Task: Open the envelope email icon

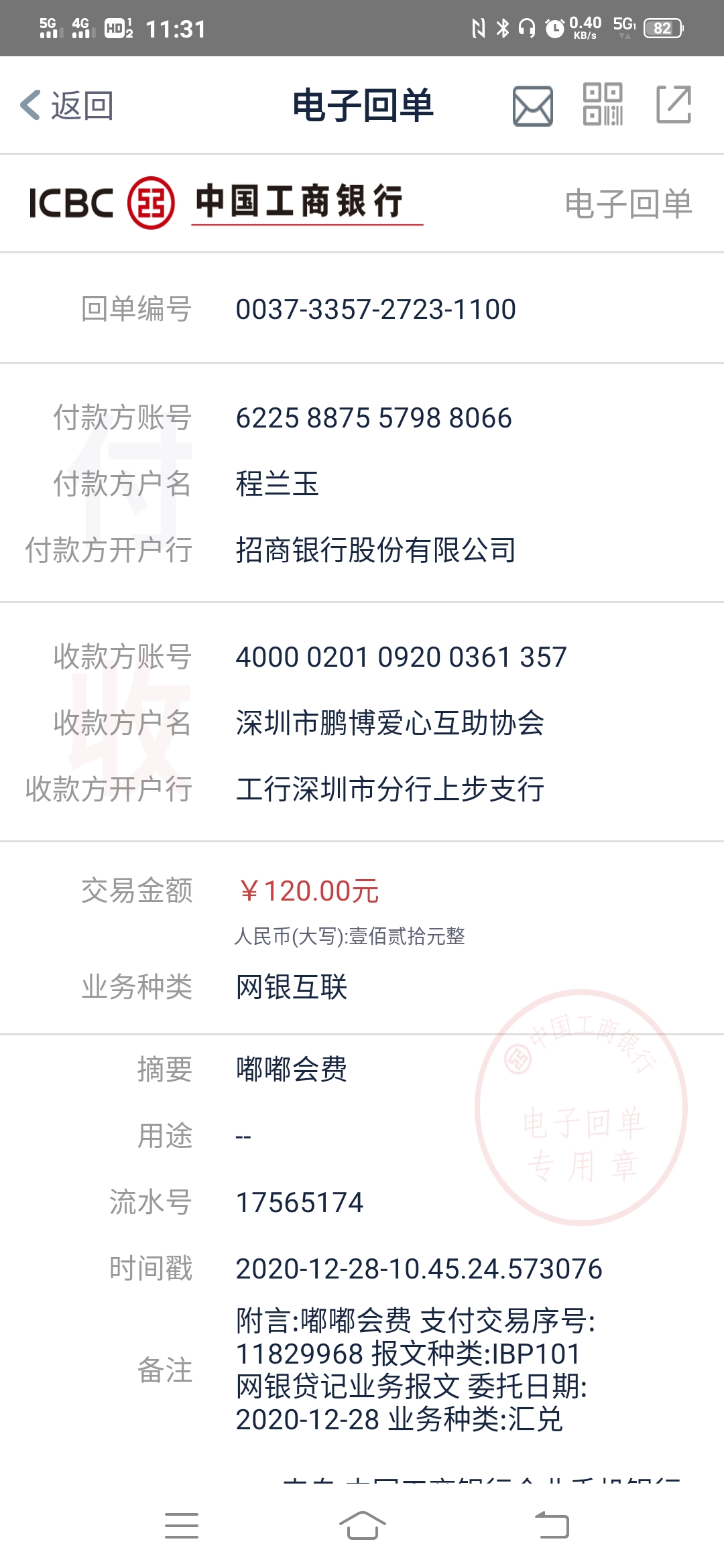Action: (533, 105)
